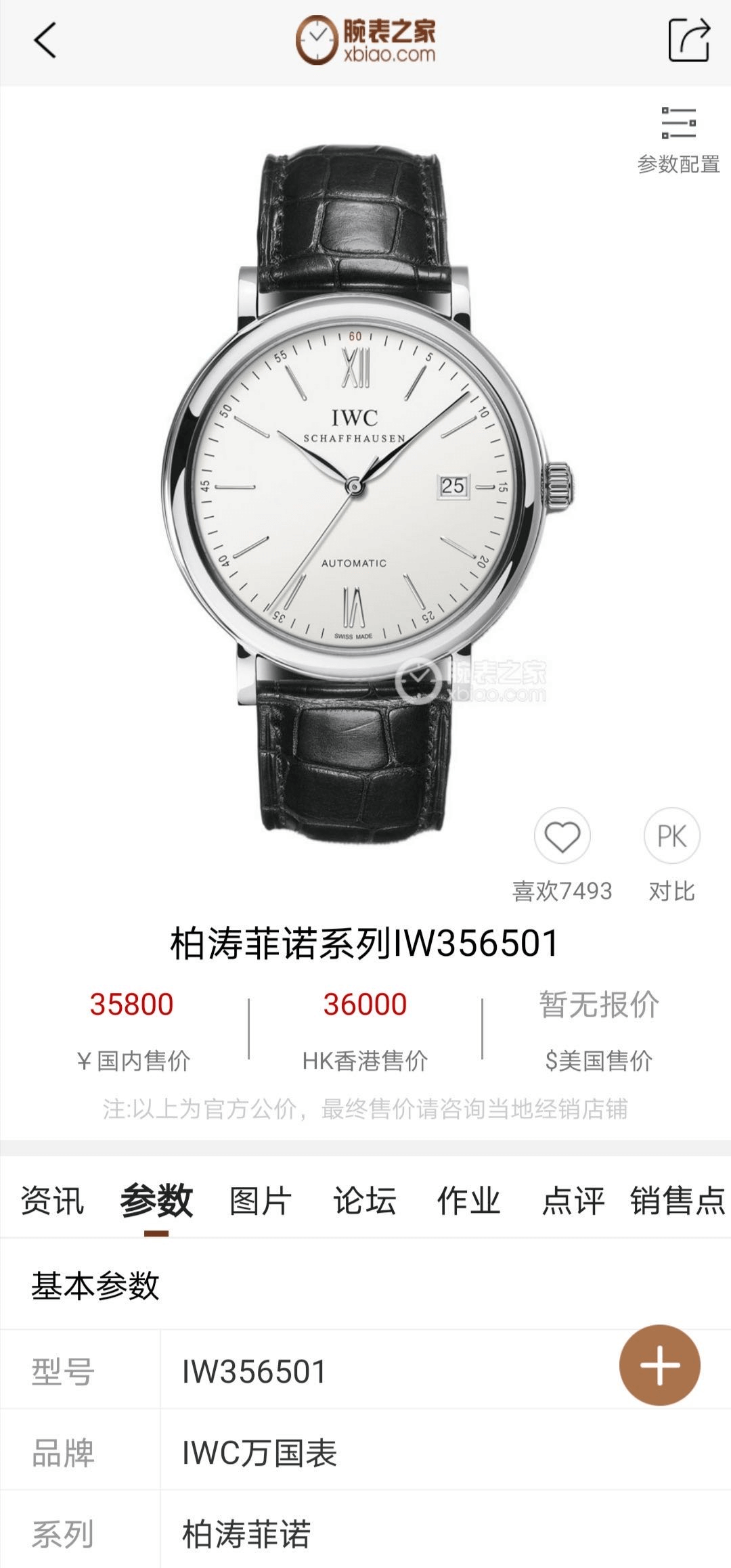This screenshot has width=731, height=1568.
Task: View the 点评 reviews tab
Action: tap(573, 1201)
